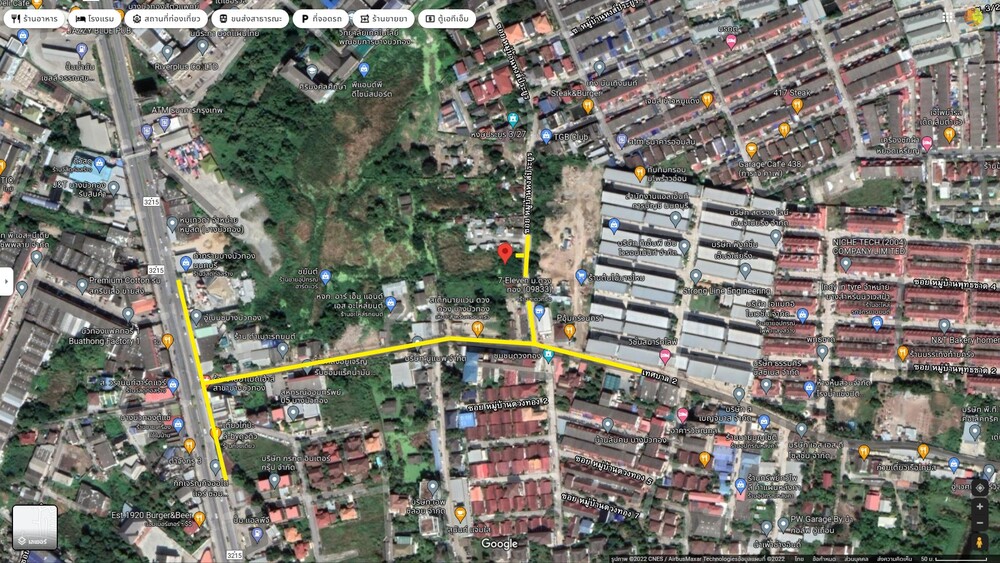Screen dimensions: 1000x563
Task: Open the Google account avatar
Action: click(x=976, y=18)
